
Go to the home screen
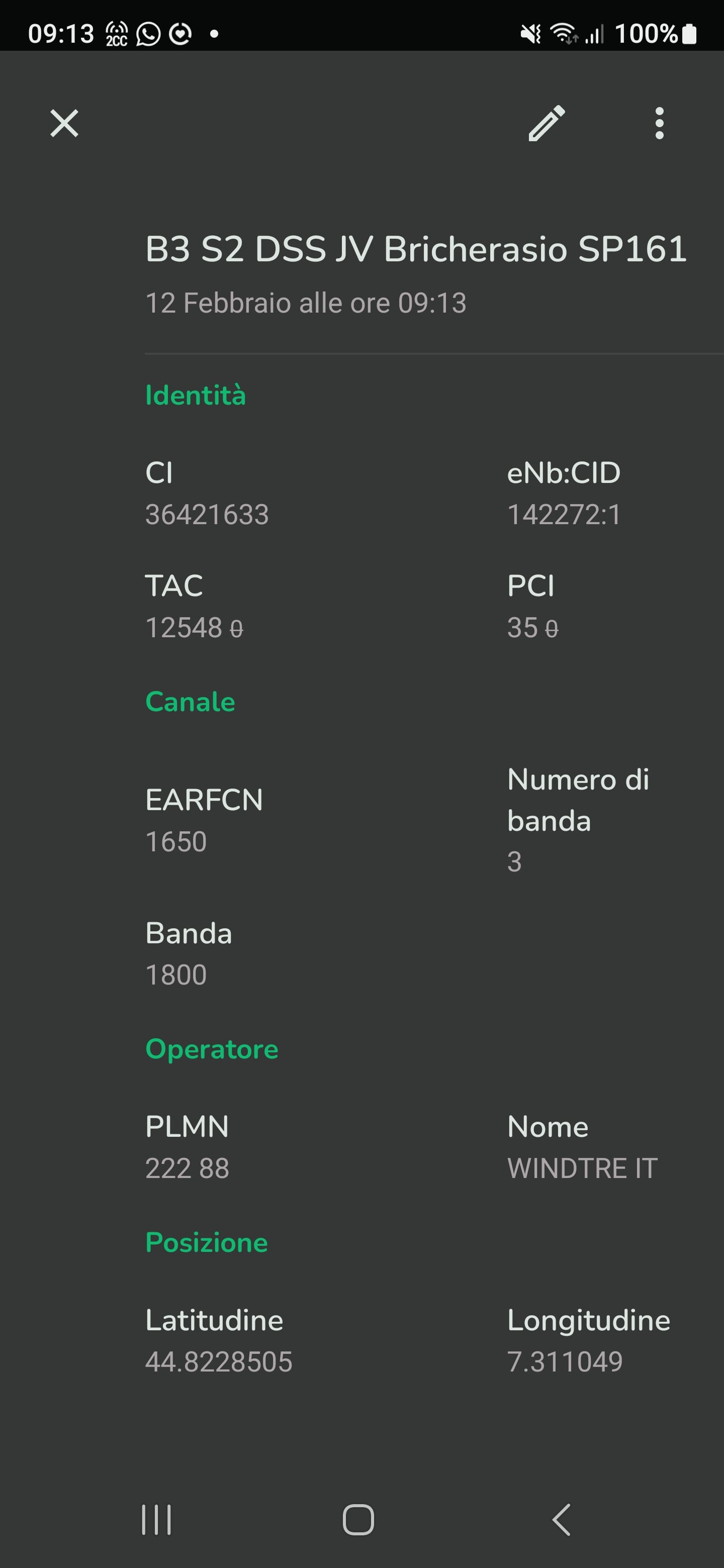(358, 1520)
